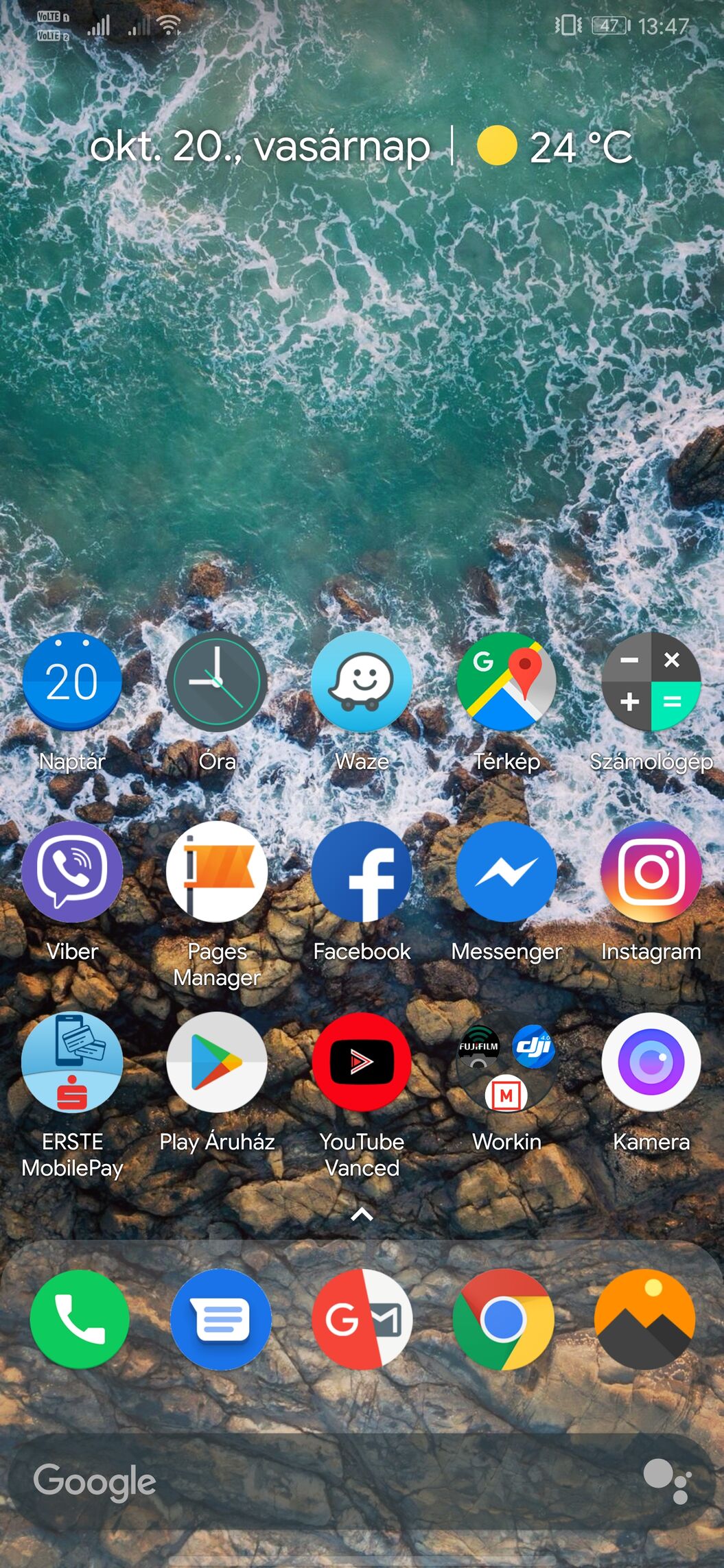Open Viber
724x1568 pixels.
(x=72, y=872)
